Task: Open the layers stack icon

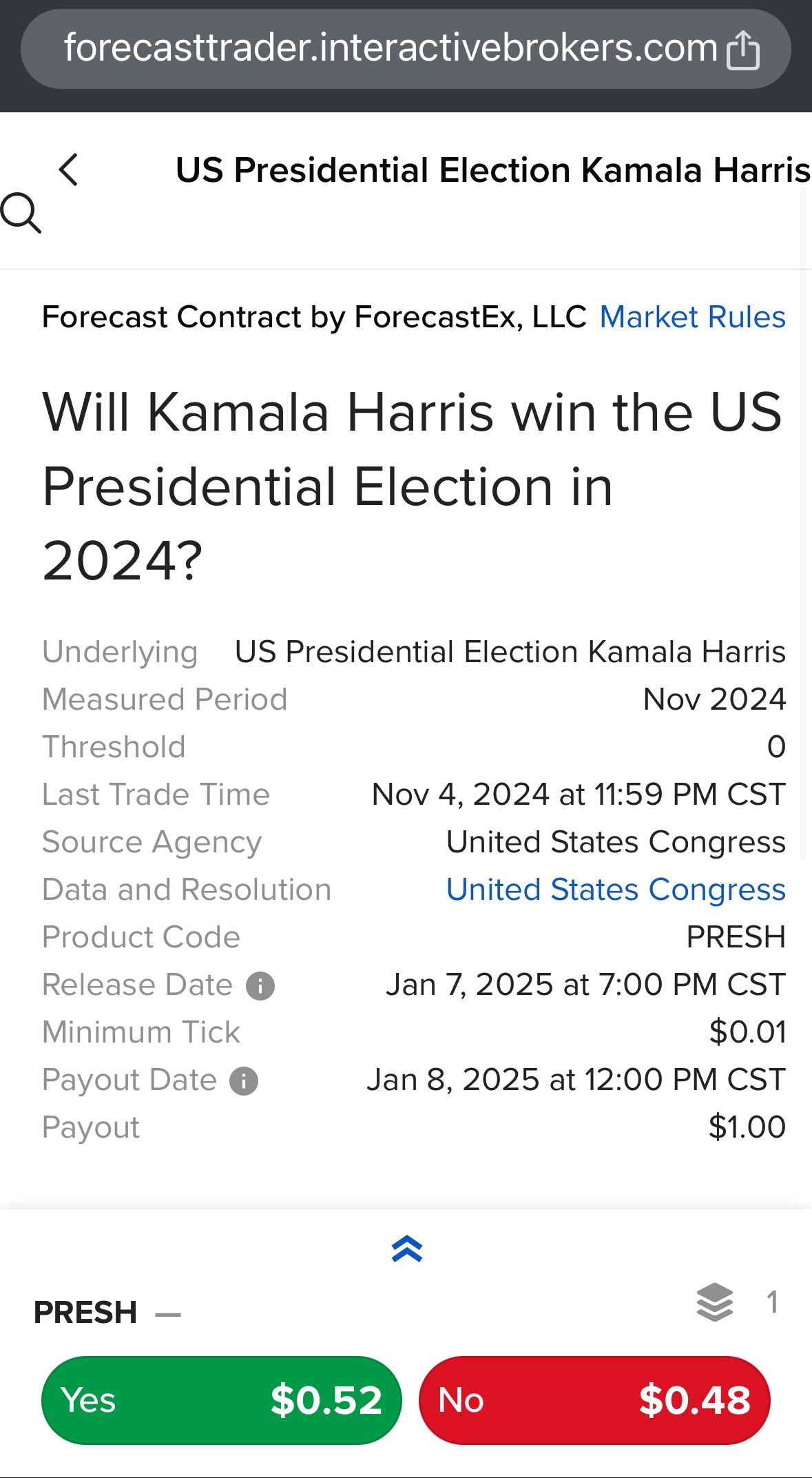Action: click(x=715, y=1302)
